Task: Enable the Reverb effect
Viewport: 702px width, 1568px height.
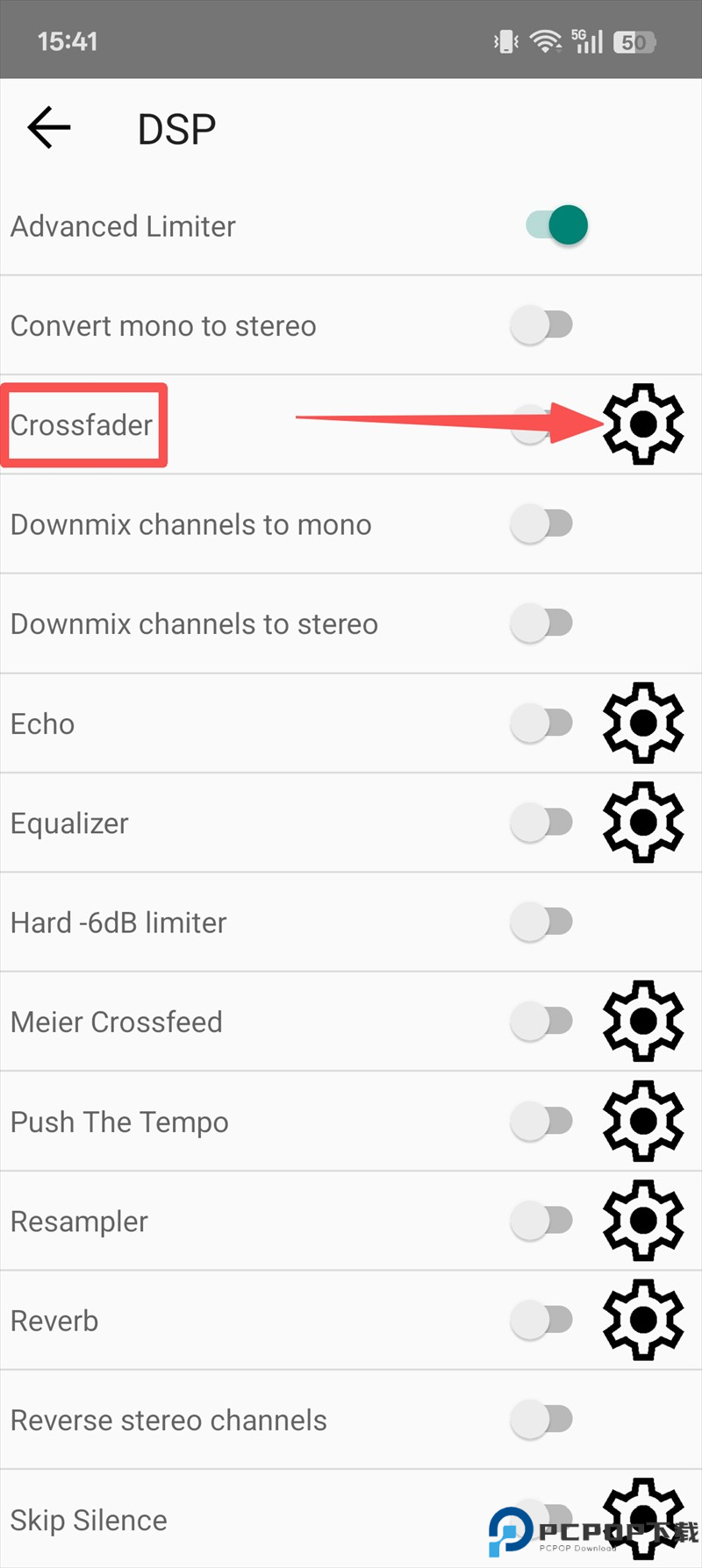Action: [x=541, y=1320]
